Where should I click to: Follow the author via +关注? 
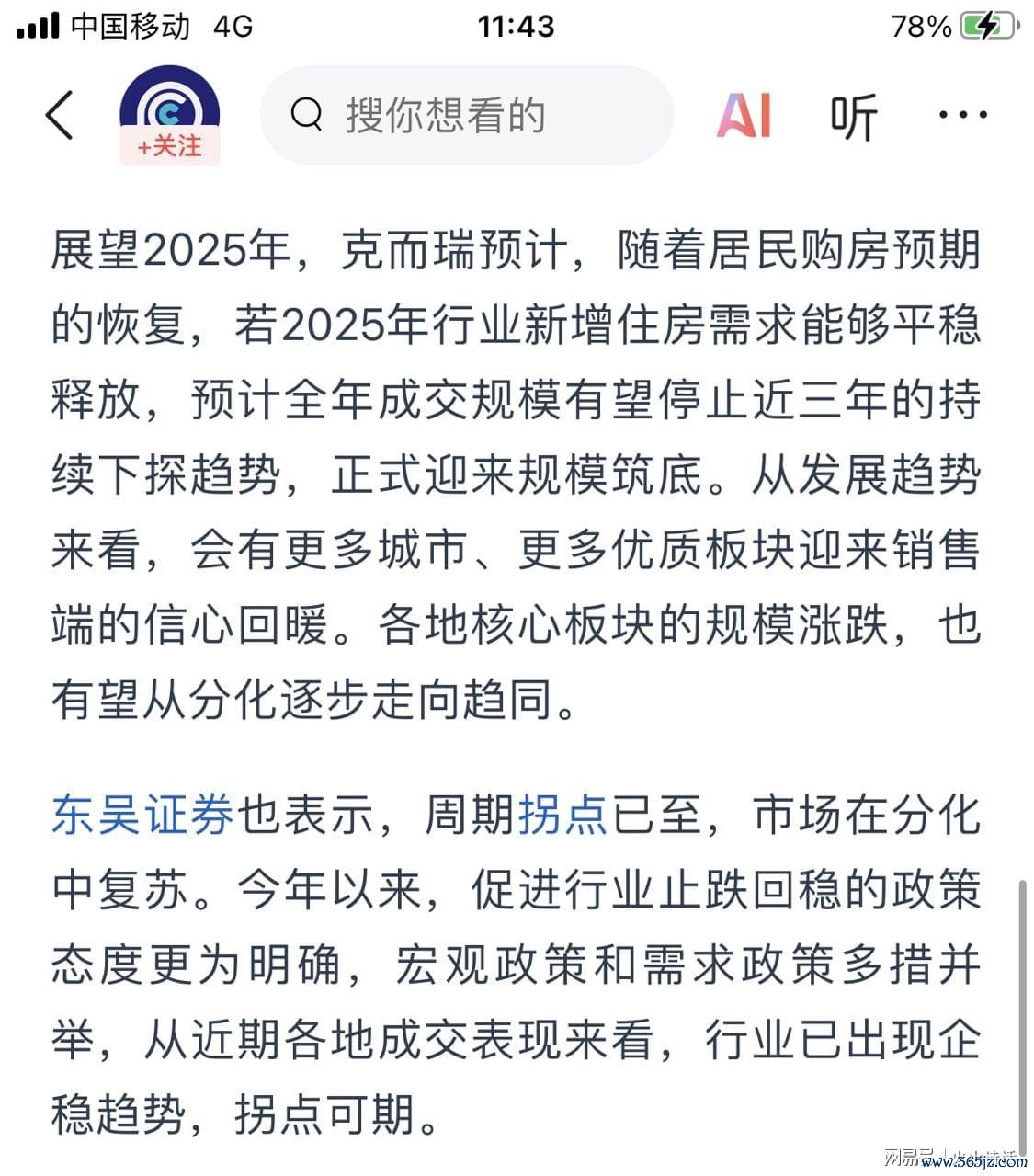(x=170, y=146)
